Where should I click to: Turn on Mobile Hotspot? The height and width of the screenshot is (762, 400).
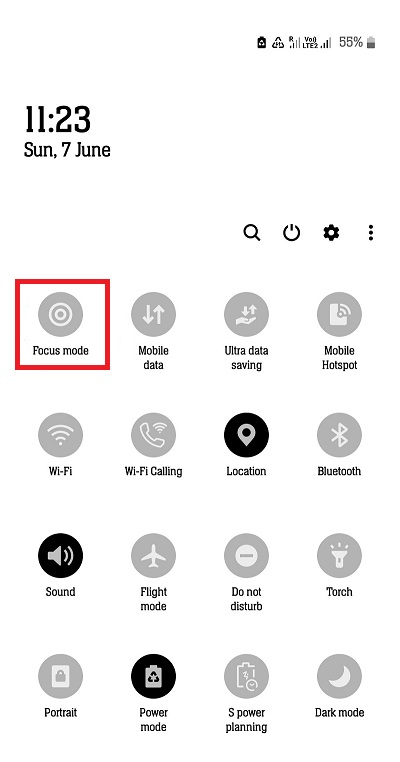click(339, 314)
